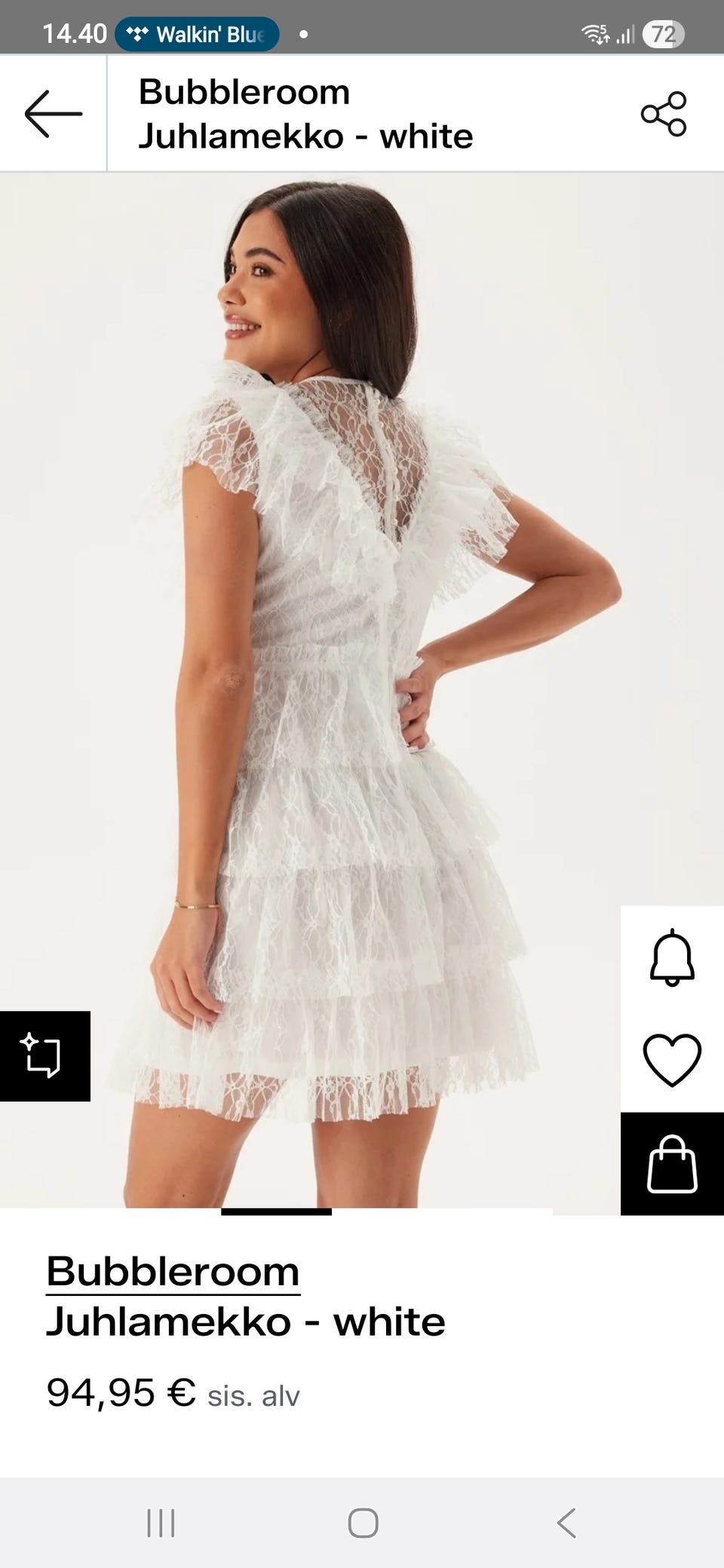Viewport: 724px width, 1568px height.
Task: Share this Bubbleroom dress
Action: click(x=664, y=114)
